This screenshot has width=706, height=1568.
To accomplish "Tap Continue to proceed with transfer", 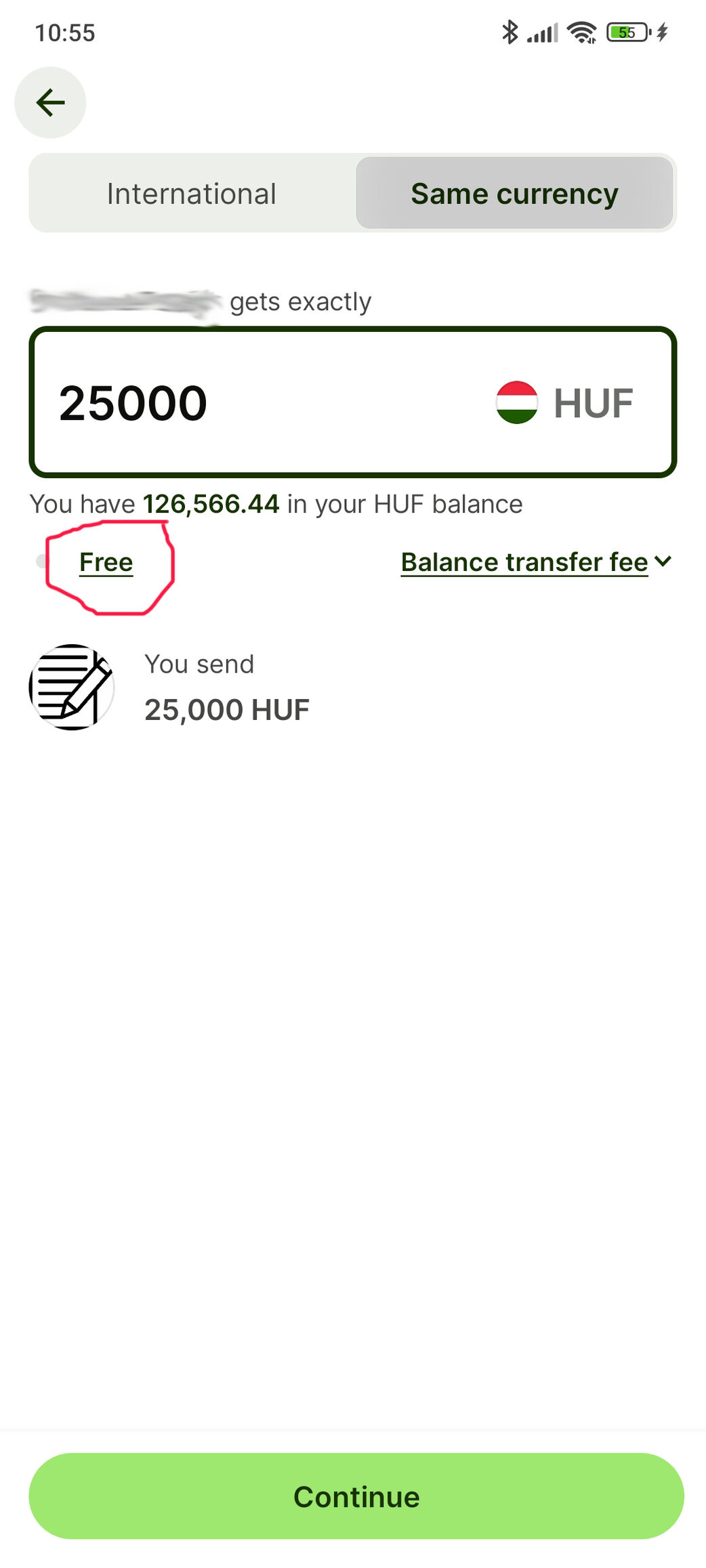I will (x=356, y=1496).
